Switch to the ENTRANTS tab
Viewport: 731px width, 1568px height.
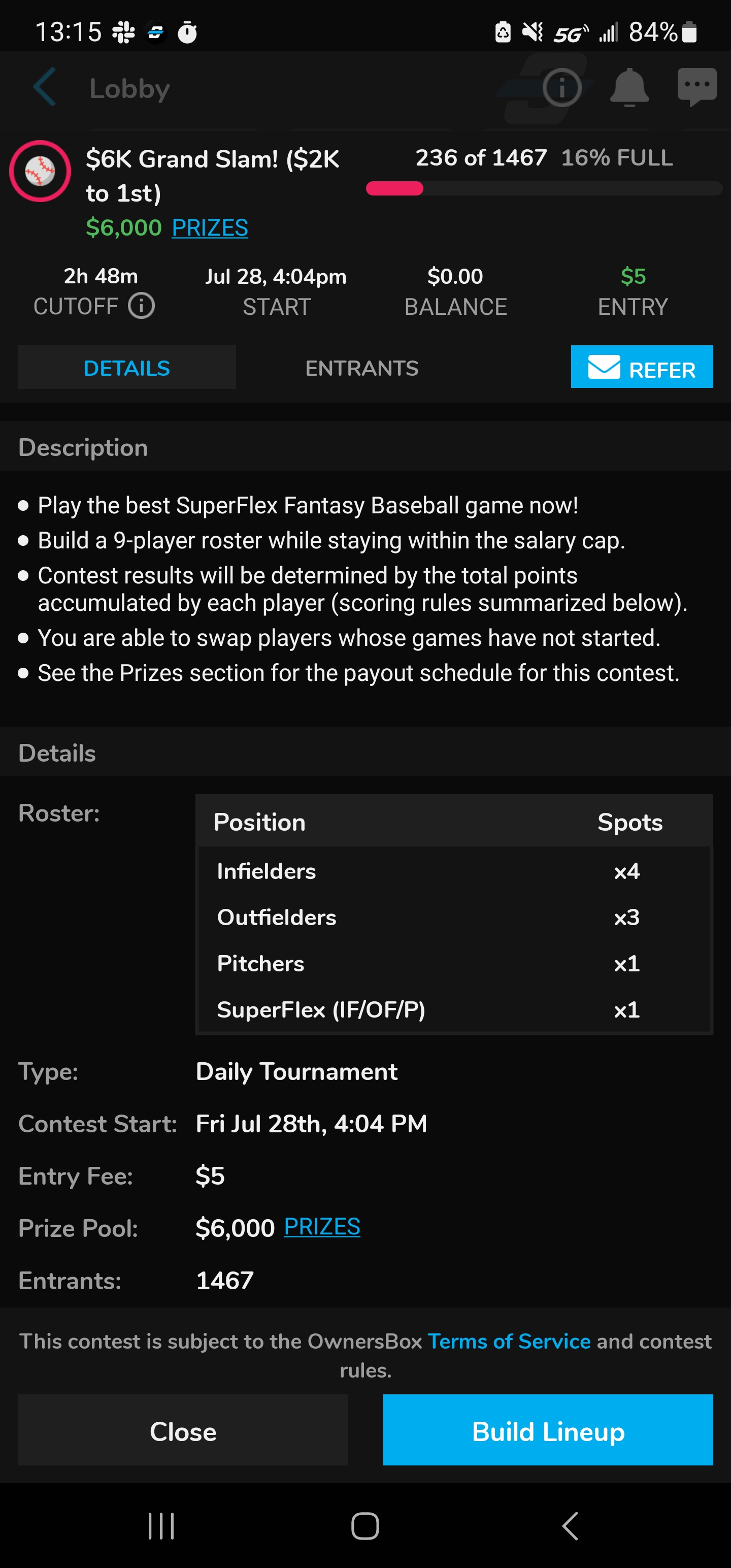click(361, 367)
